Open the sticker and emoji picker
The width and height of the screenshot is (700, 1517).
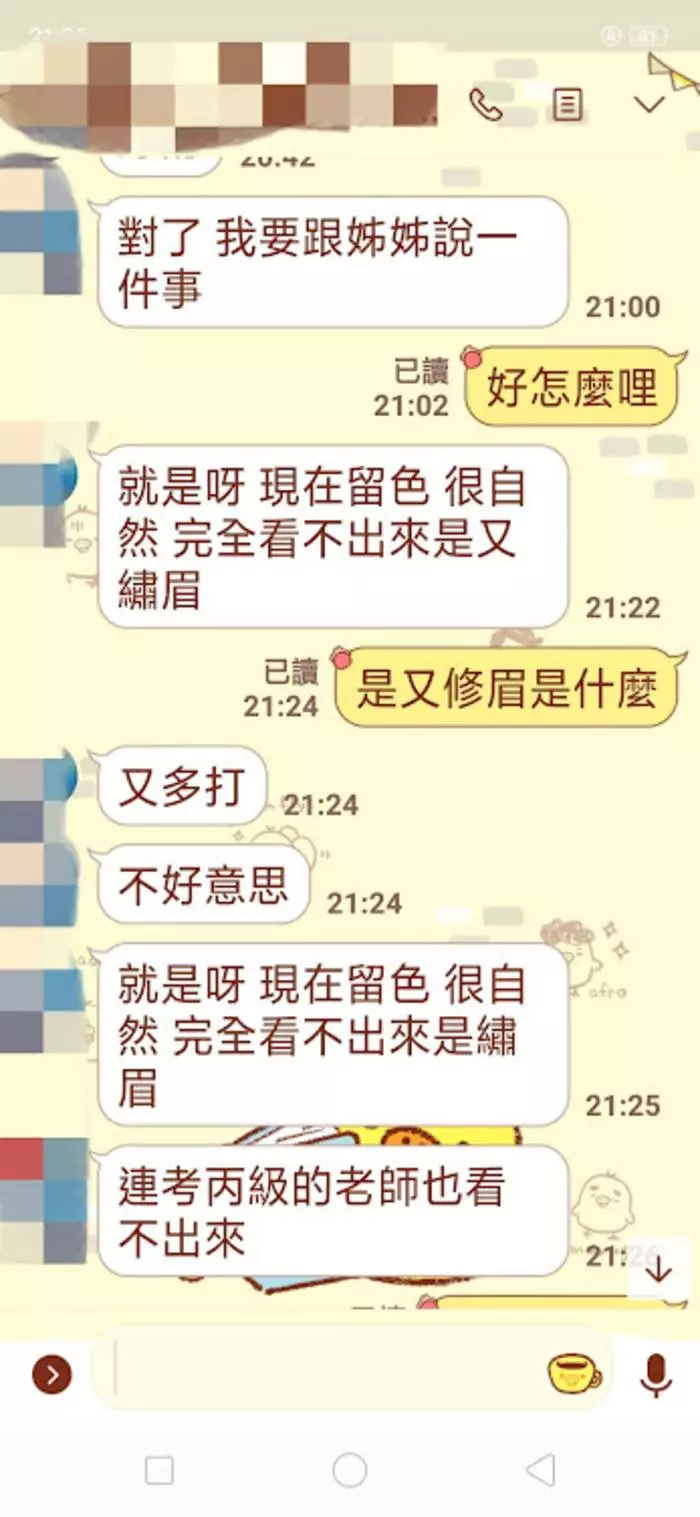pos(574,1373)
